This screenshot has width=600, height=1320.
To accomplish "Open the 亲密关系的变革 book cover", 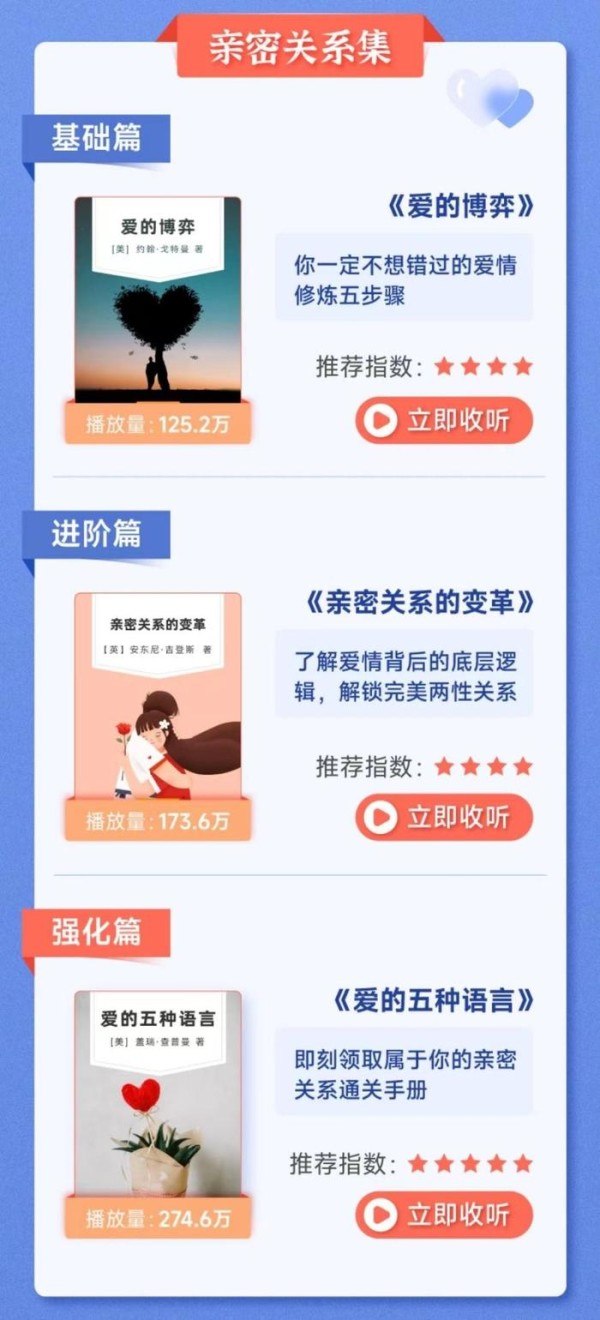I will 158,697.
